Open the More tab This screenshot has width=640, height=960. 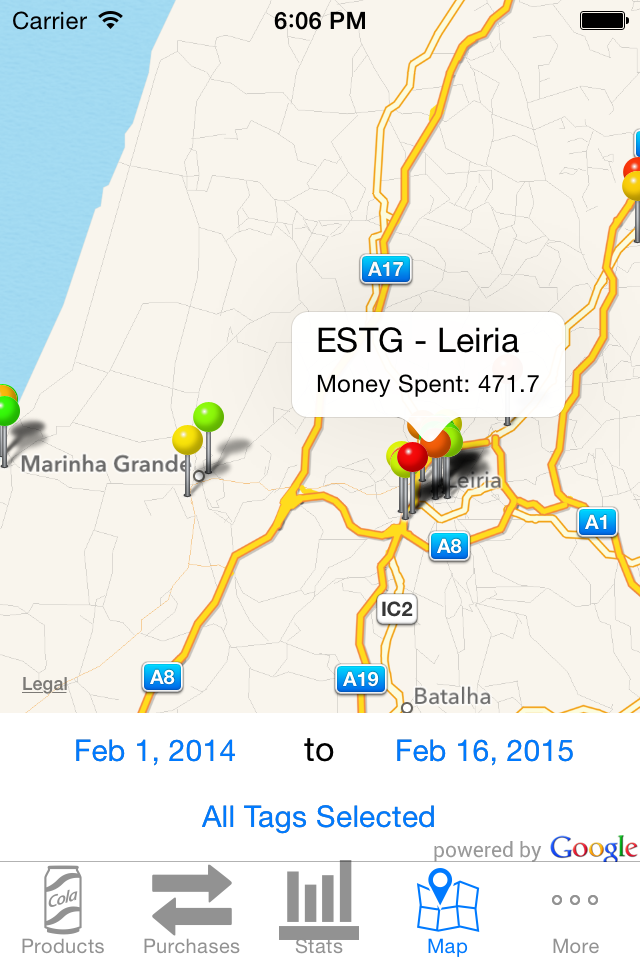pyautogui.click(x=575, y=911)
